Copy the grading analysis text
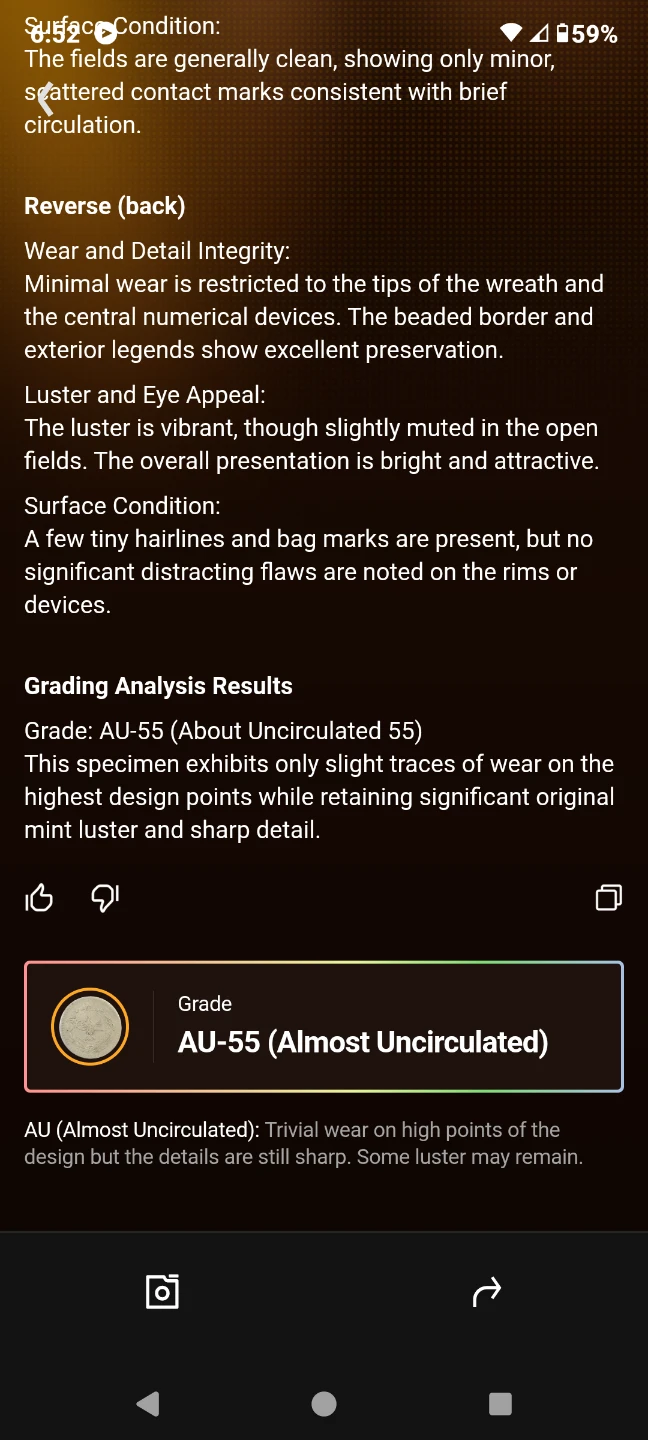 coord(608,897)
